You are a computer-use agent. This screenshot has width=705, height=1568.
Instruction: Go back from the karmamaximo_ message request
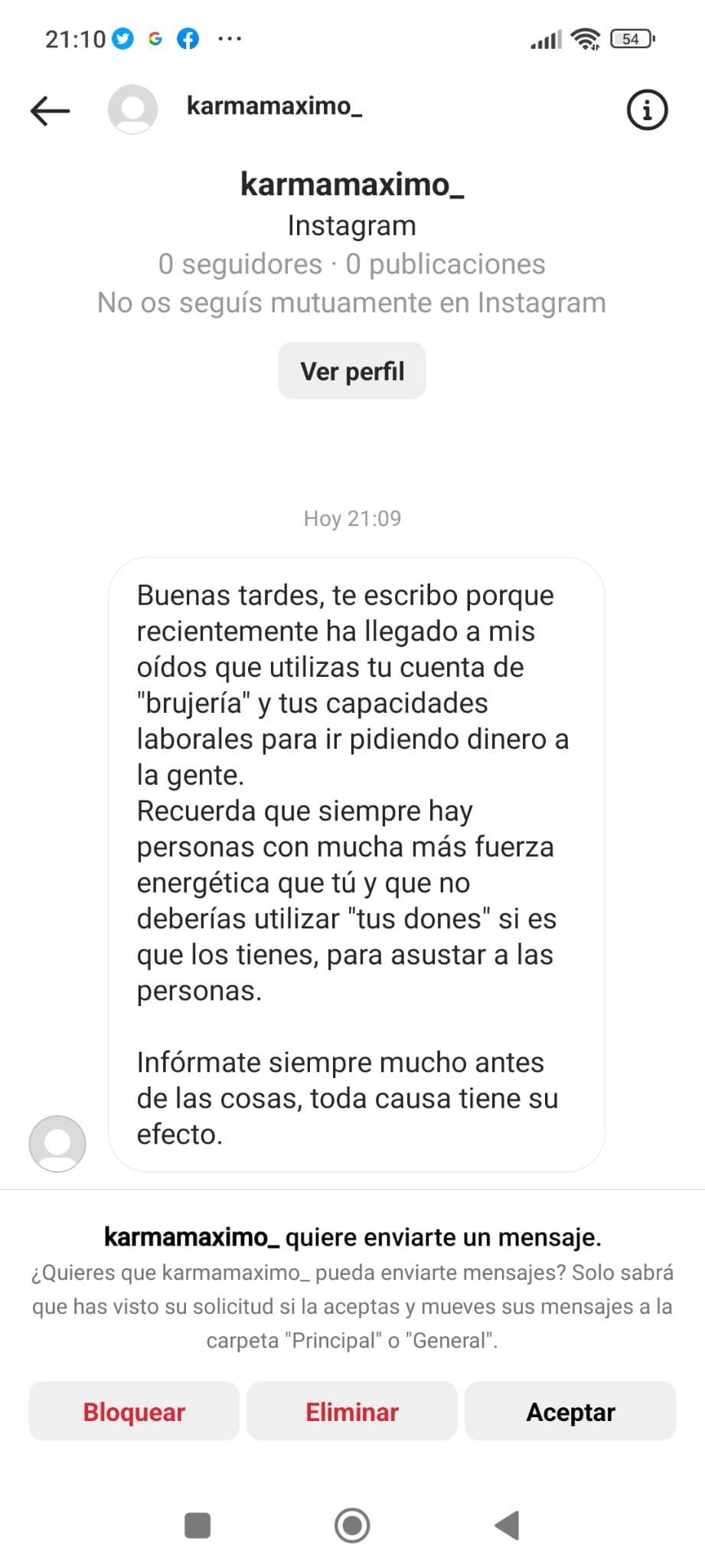pyautogui.click(x=50, y=110)
